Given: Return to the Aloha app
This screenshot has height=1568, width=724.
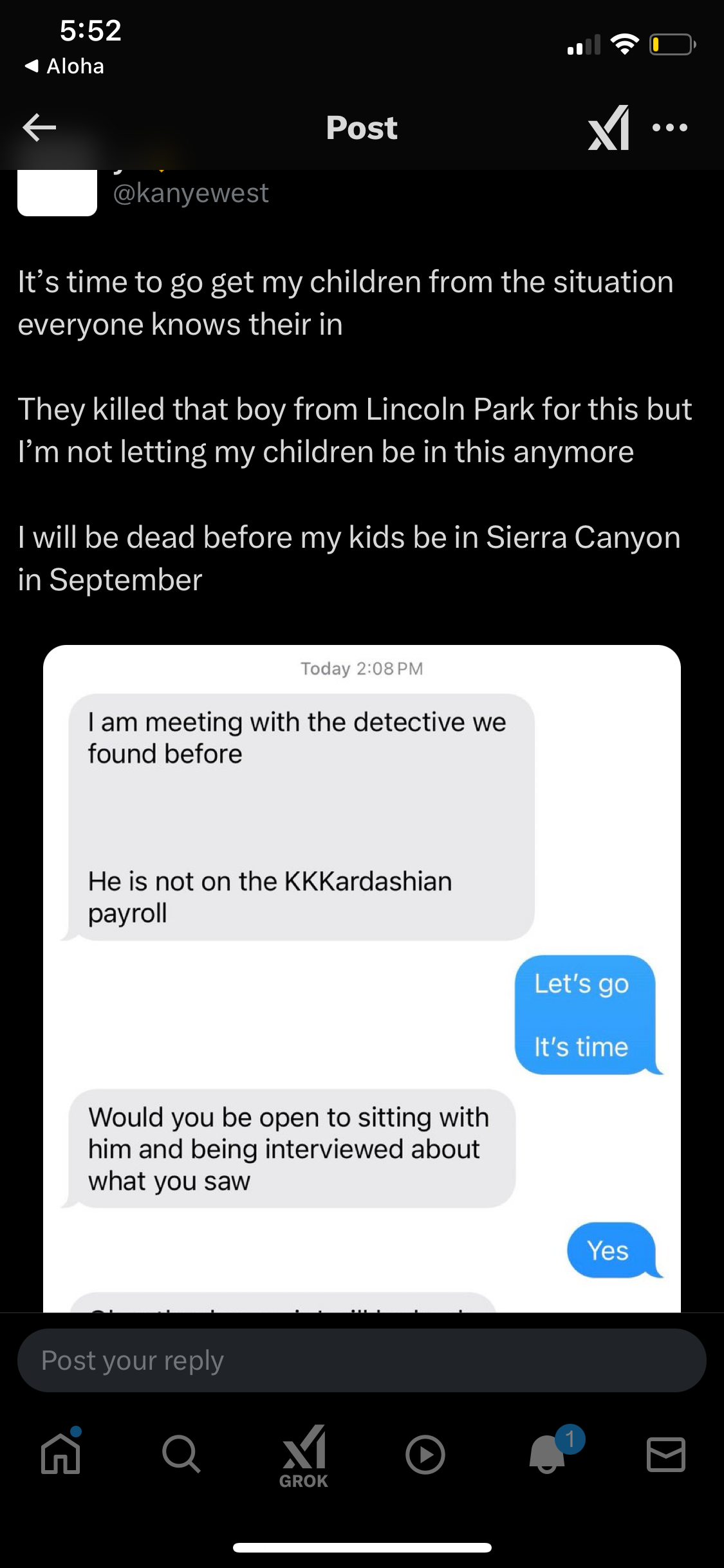Looking at the screenshot, I should pyautogui.click(x=64, y=66).
